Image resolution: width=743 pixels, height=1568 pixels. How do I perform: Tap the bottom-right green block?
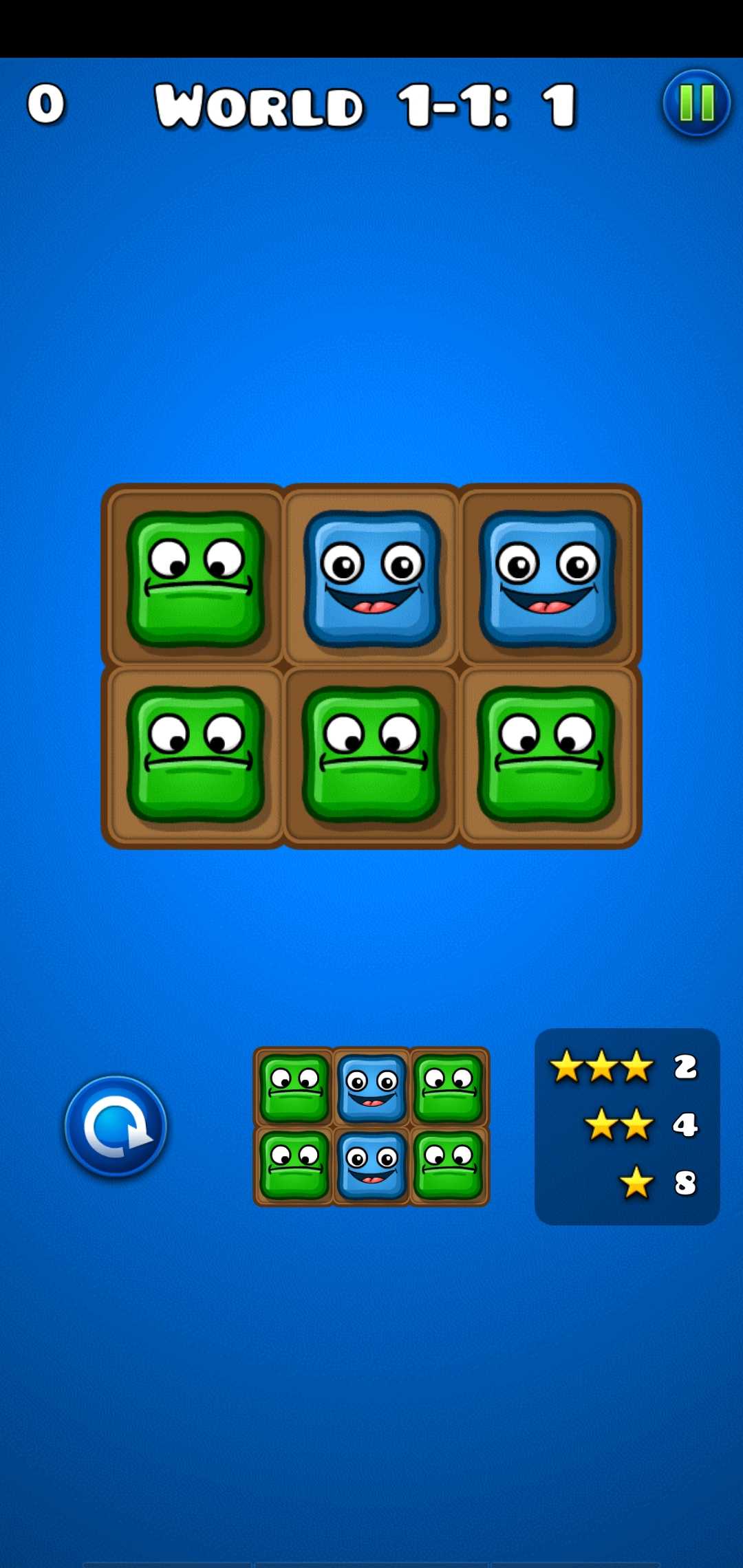pos(547,754)
